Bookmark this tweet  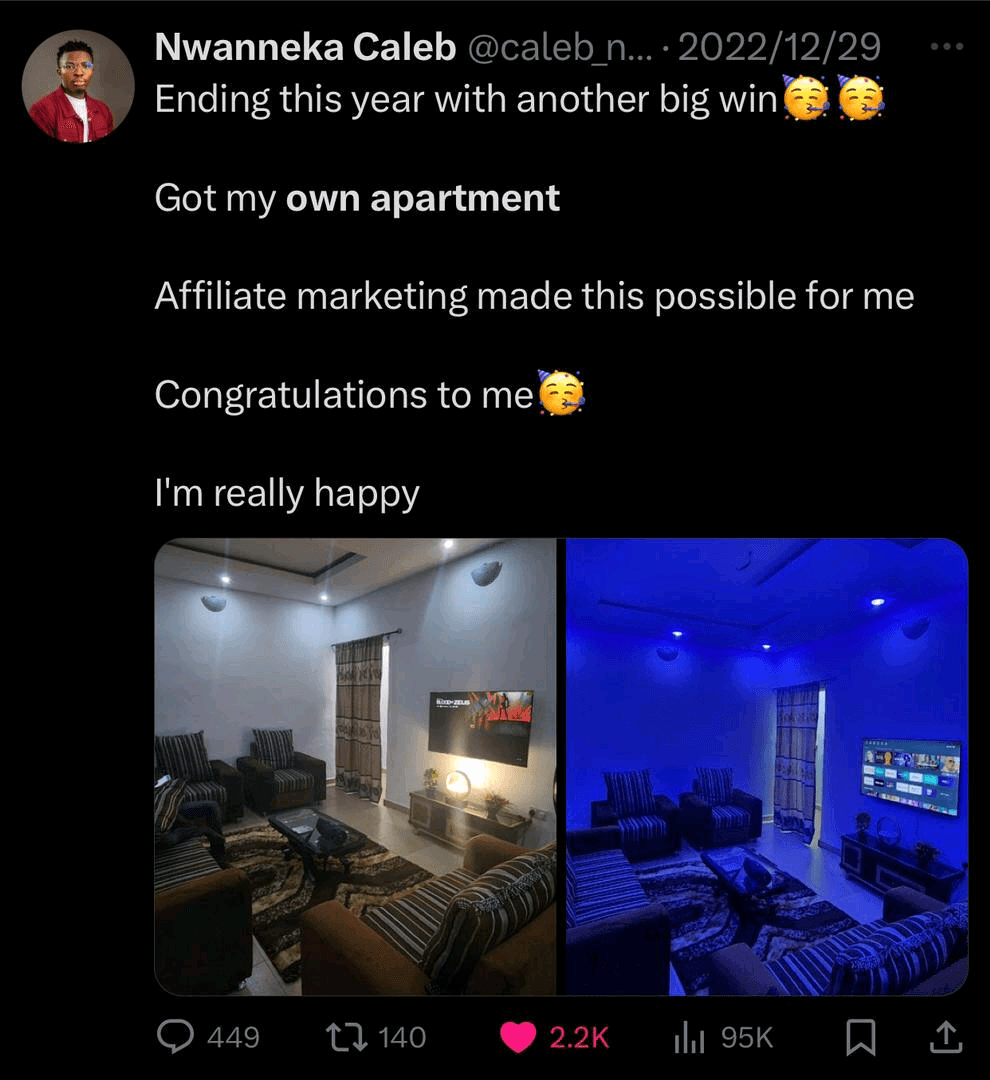[860, 1038]
